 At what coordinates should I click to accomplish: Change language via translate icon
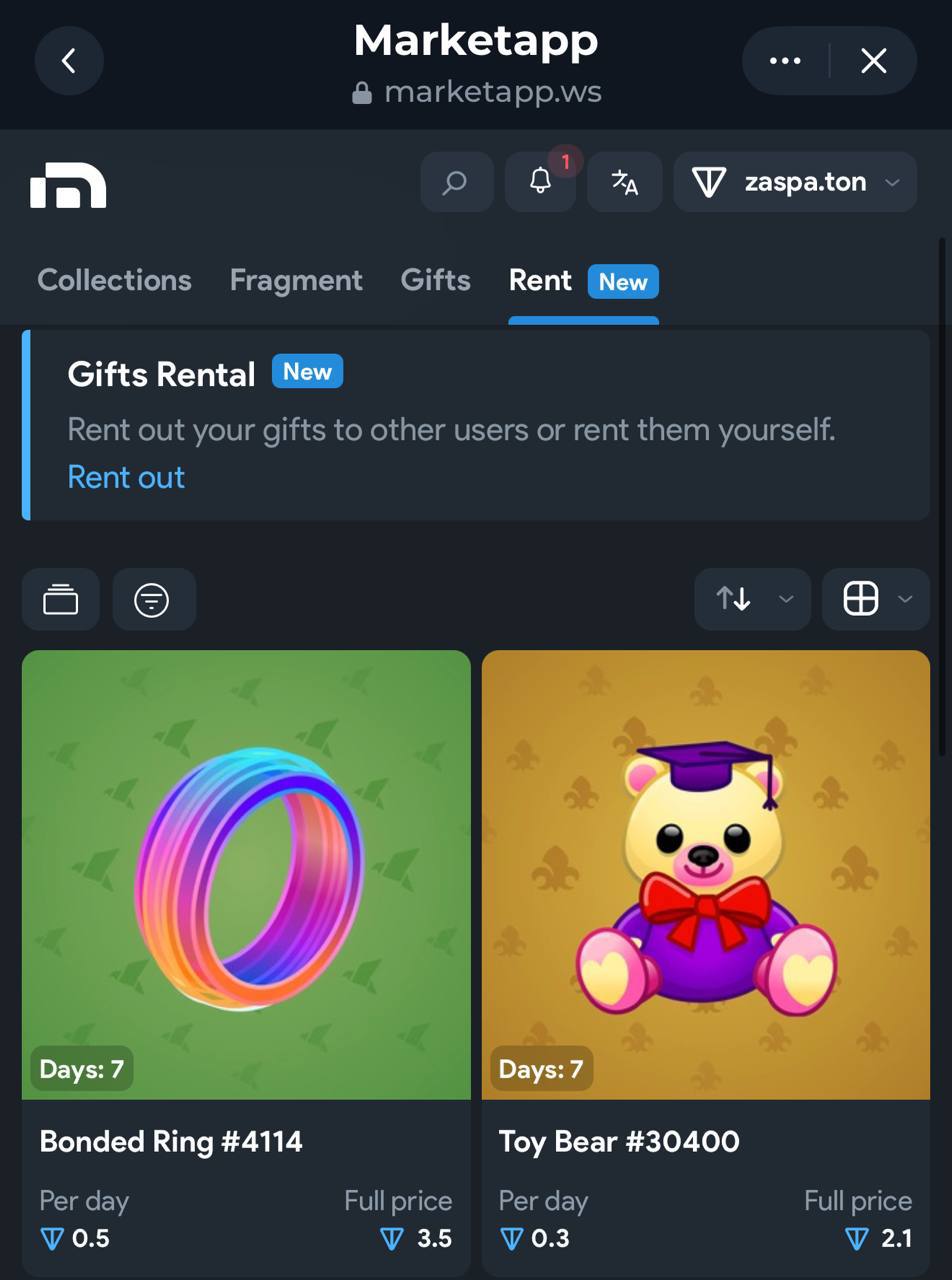click(x=625, y=182)
